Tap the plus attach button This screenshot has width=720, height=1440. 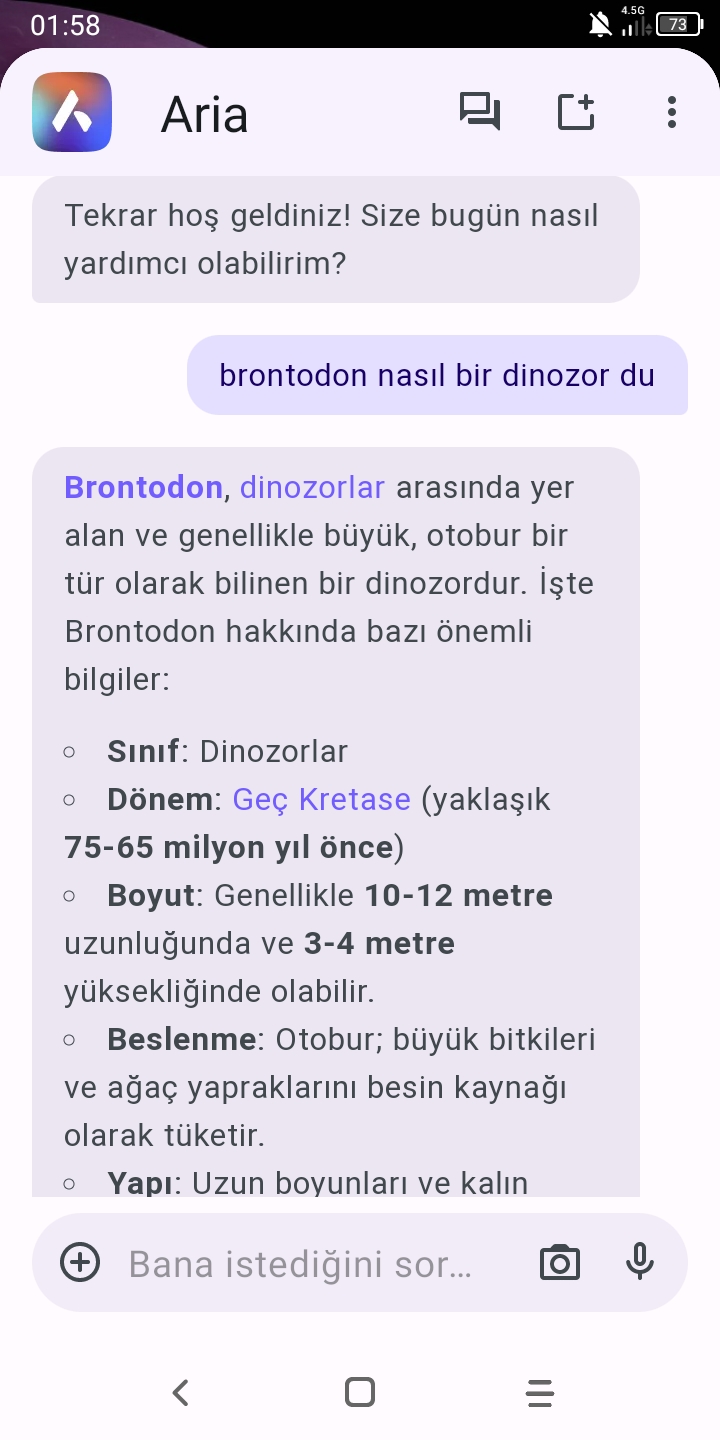tap(80, 1262)
